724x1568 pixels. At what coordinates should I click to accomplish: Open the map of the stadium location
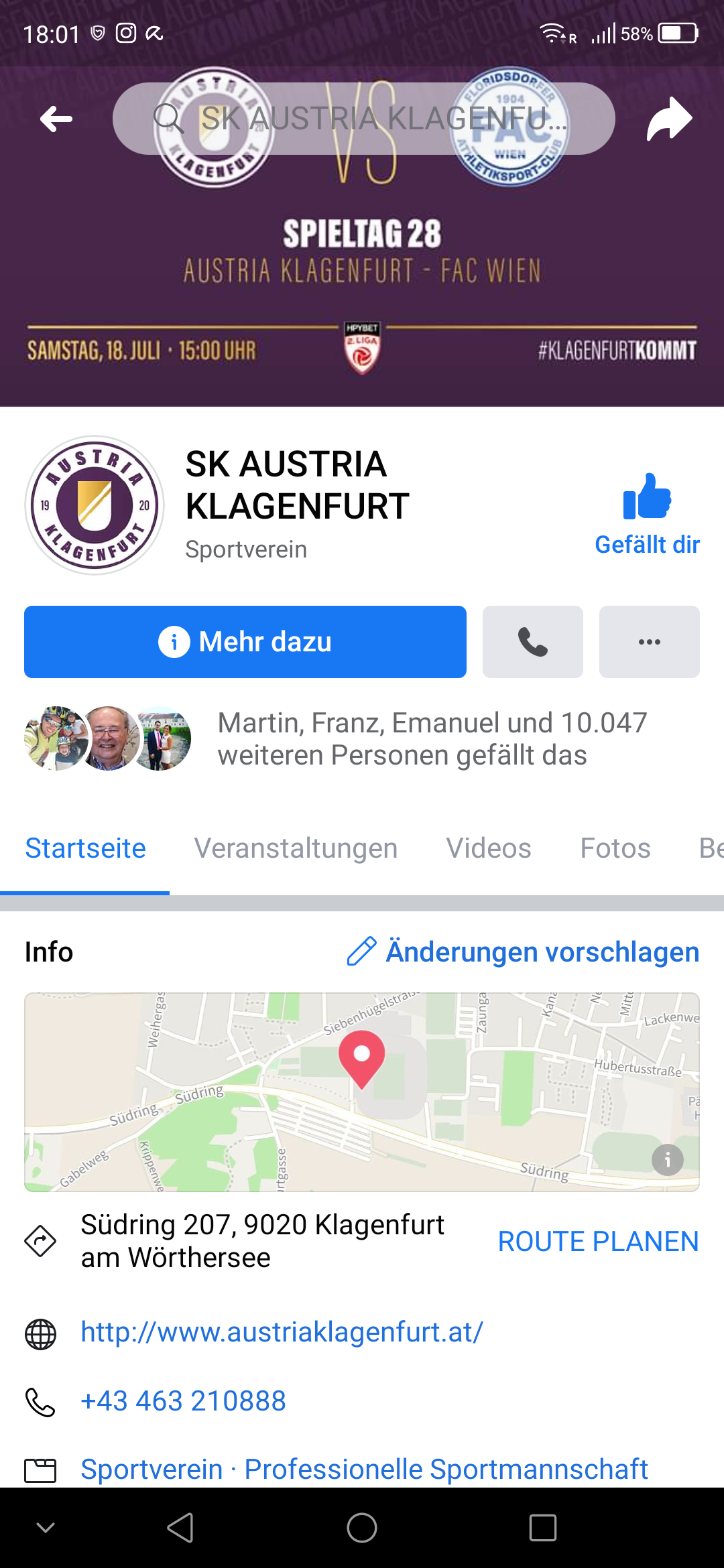[x=362, y=1092]
